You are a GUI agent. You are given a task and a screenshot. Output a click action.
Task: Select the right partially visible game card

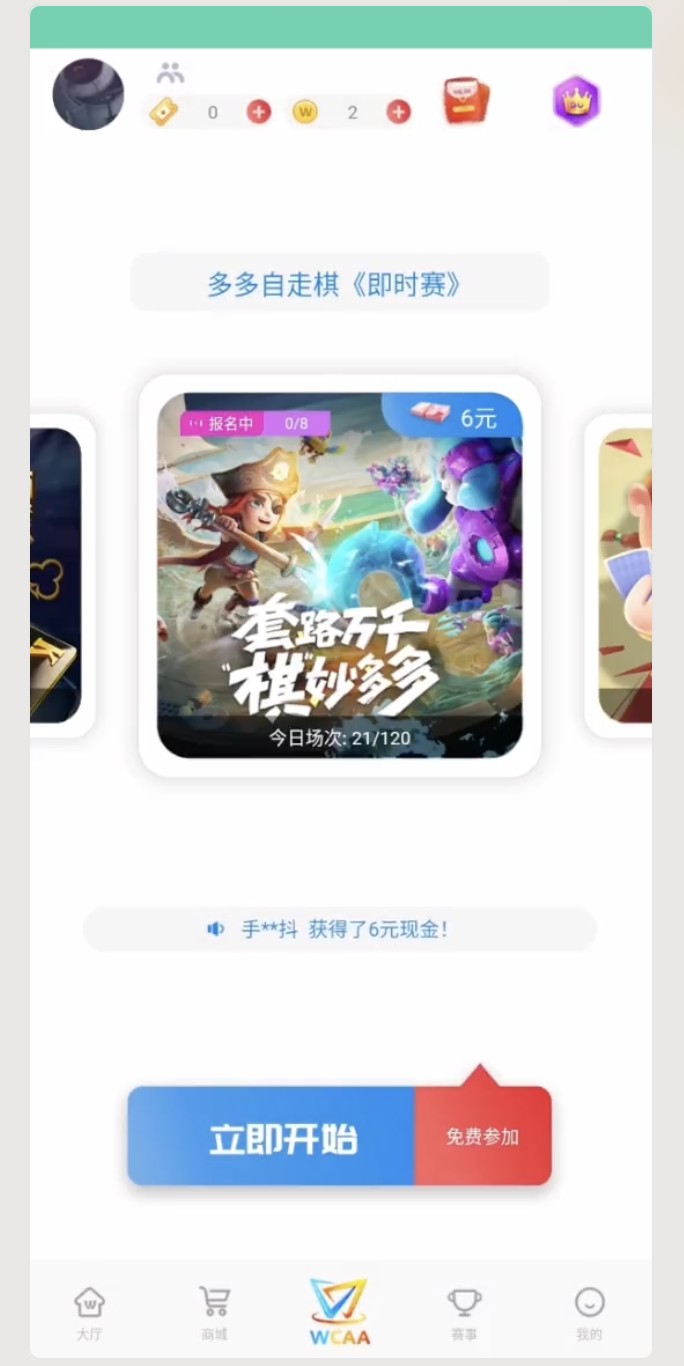pyautogui.click(x=624, y=575)
